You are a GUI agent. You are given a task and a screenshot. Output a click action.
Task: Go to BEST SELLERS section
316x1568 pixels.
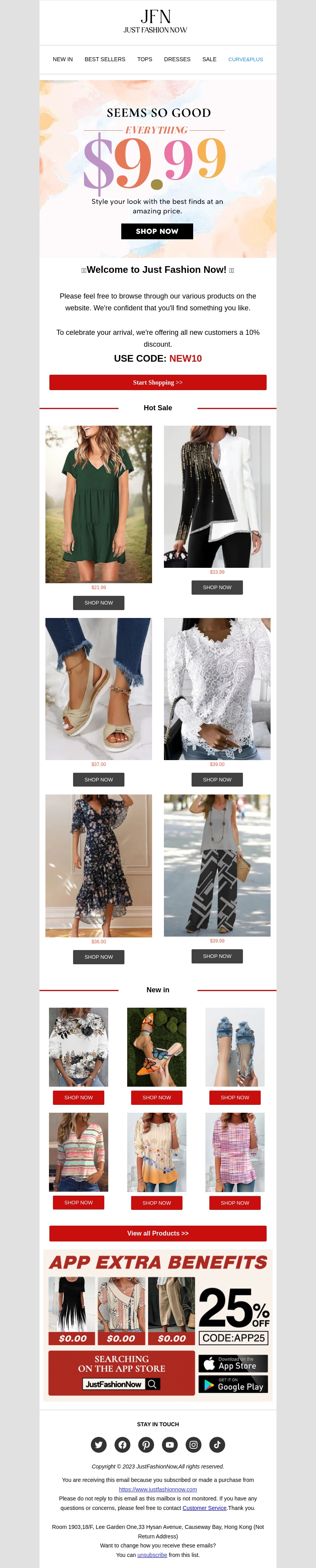[105, 60]
